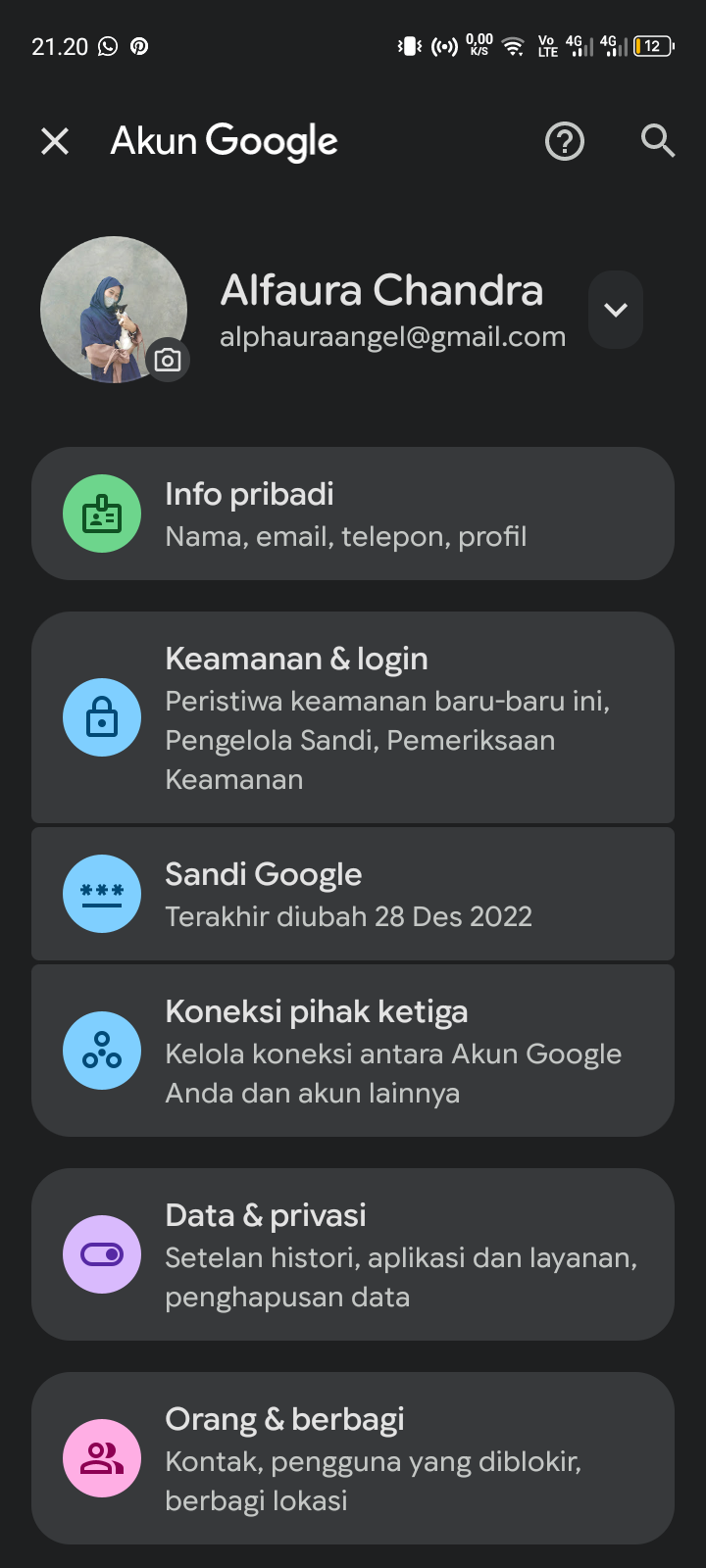
Task: Open Data & privasi settings
Action: click(x=353, y=1254)
